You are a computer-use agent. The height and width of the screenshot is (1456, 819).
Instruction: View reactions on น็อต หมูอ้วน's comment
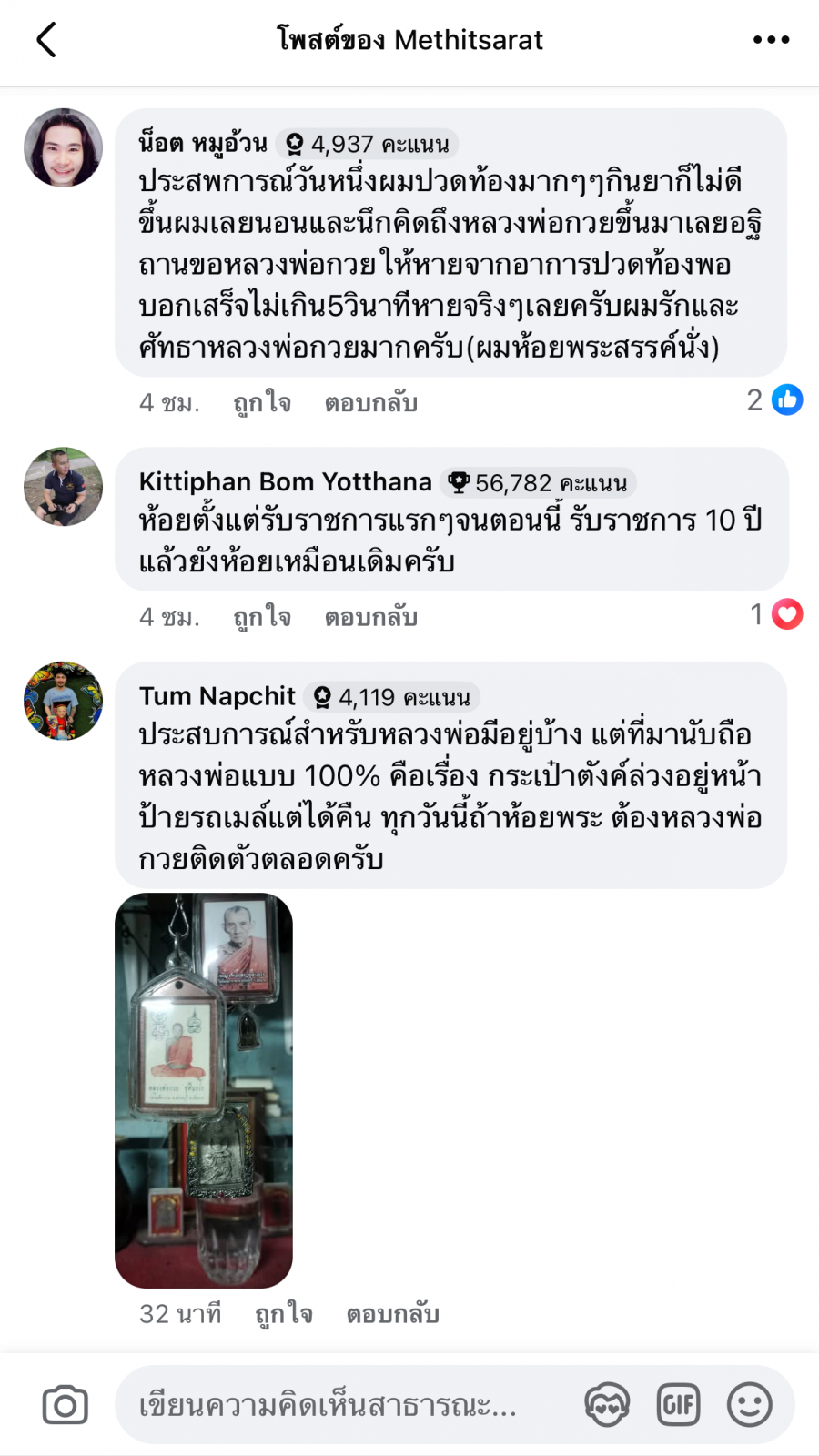774,399
